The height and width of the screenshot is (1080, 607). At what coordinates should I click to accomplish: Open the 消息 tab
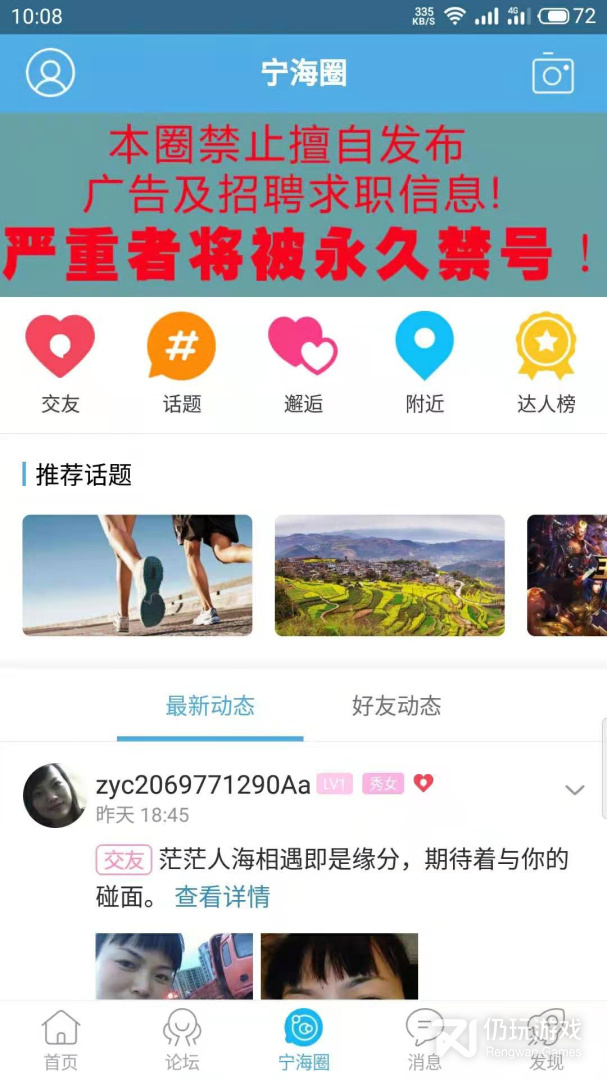(x=424, y=1040)
